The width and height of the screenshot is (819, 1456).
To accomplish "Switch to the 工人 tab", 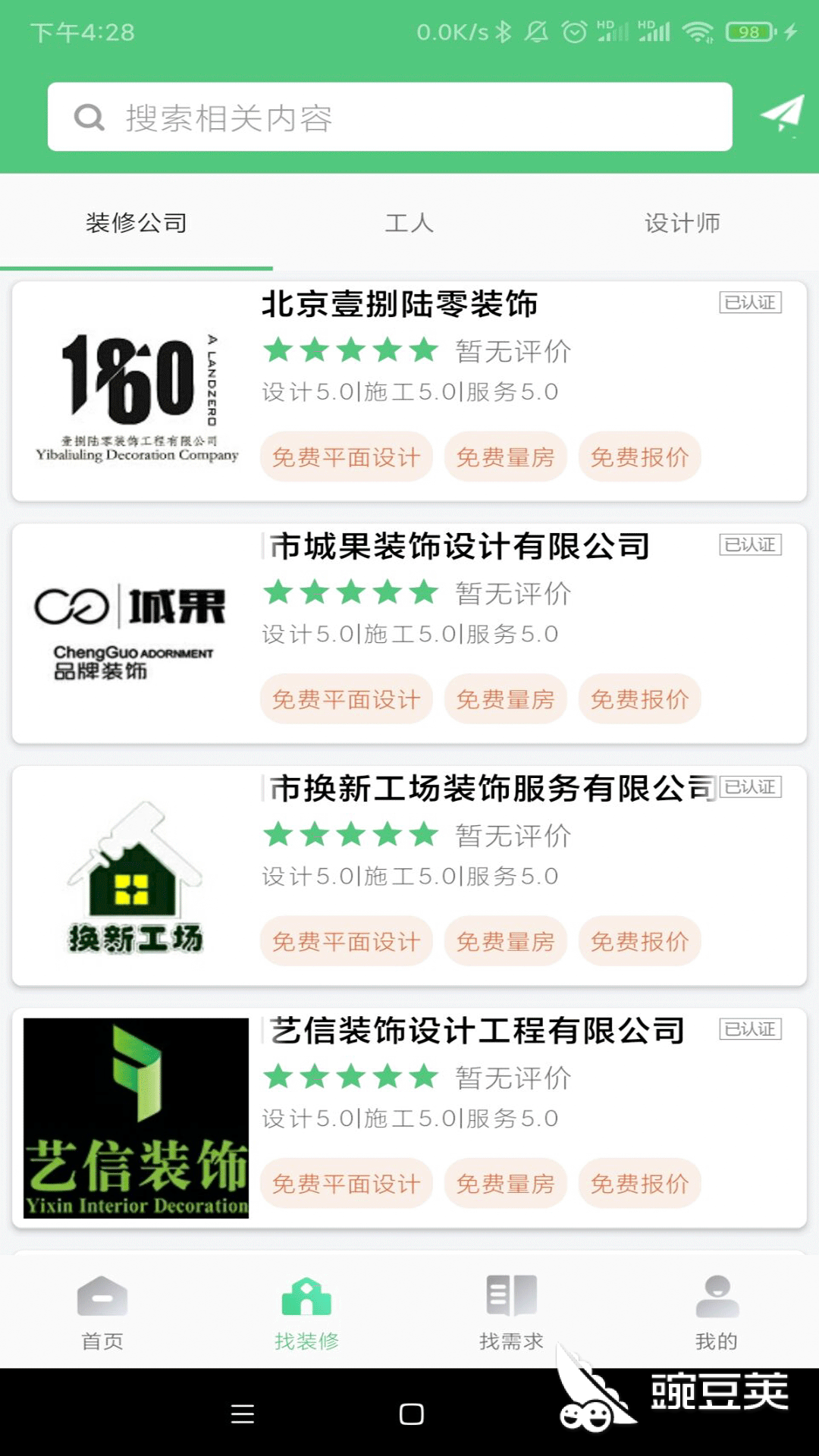I will pyautogui.click(x=409, y=223).
